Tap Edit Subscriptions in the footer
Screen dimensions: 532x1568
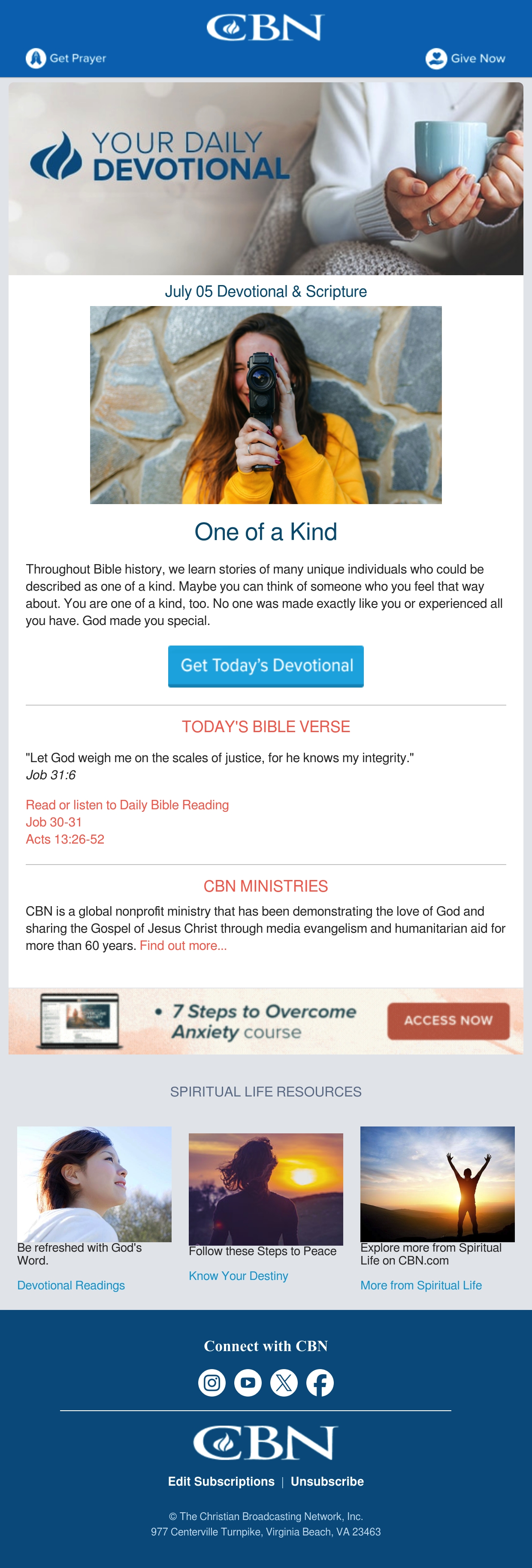coord(221,1481)
